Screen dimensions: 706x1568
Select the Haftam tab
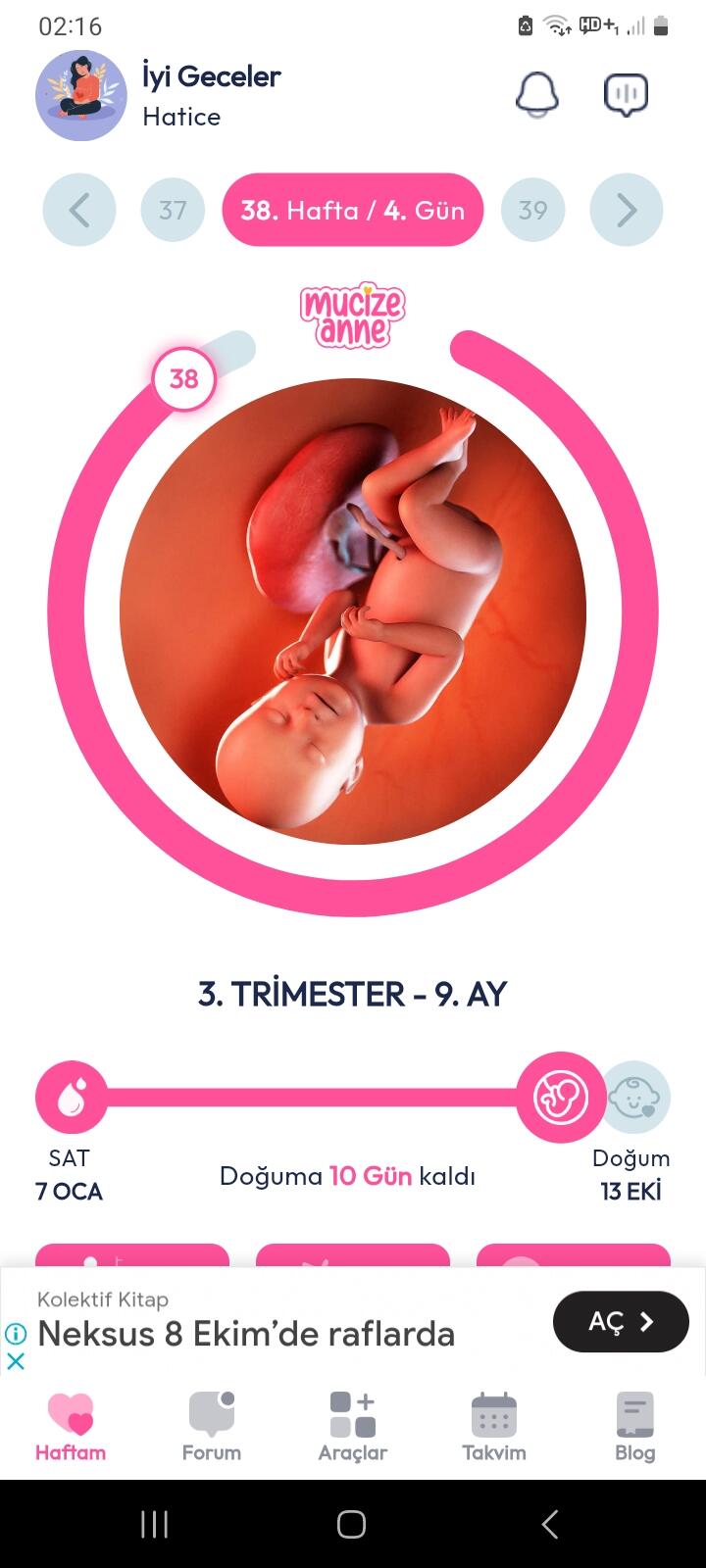coord(71,1427)
